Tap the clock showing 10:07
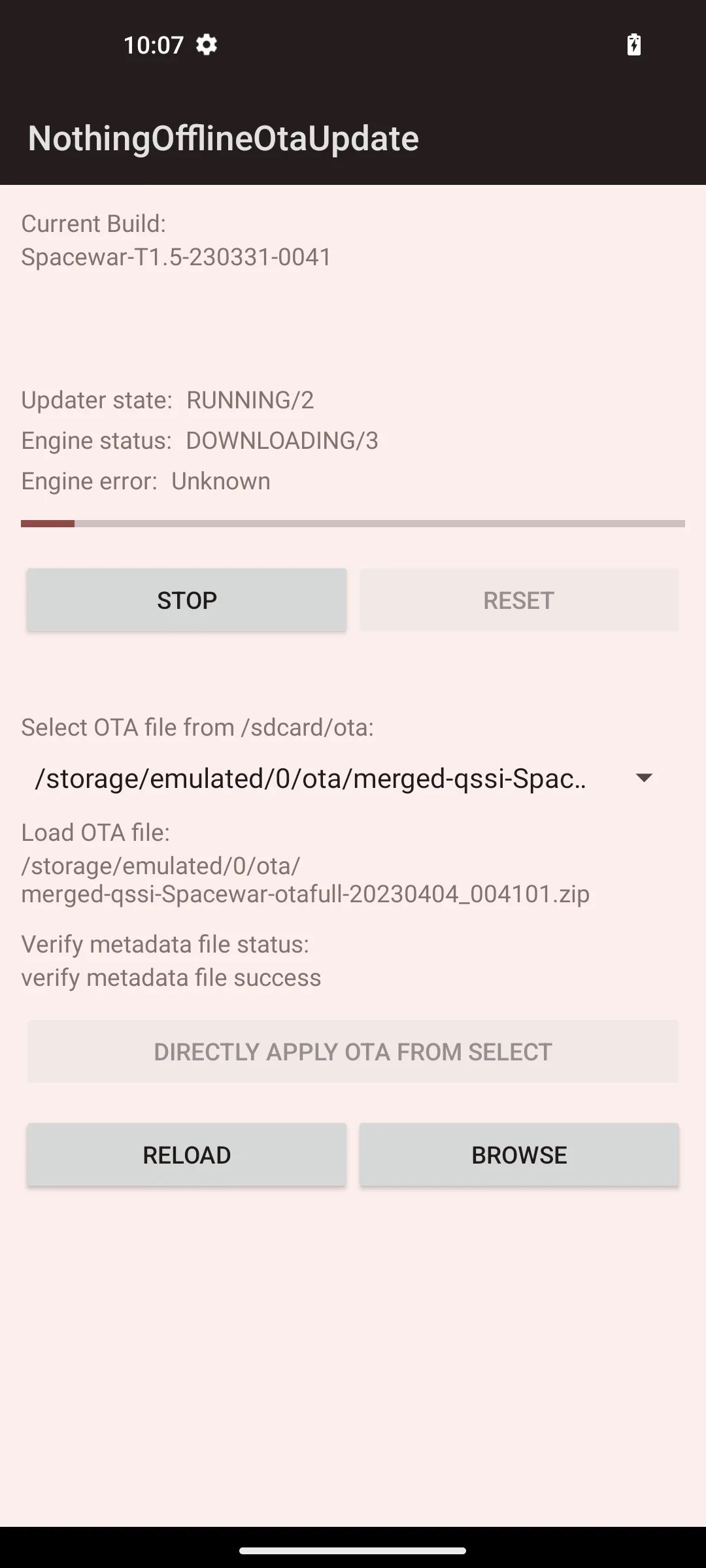 [156, 46]
